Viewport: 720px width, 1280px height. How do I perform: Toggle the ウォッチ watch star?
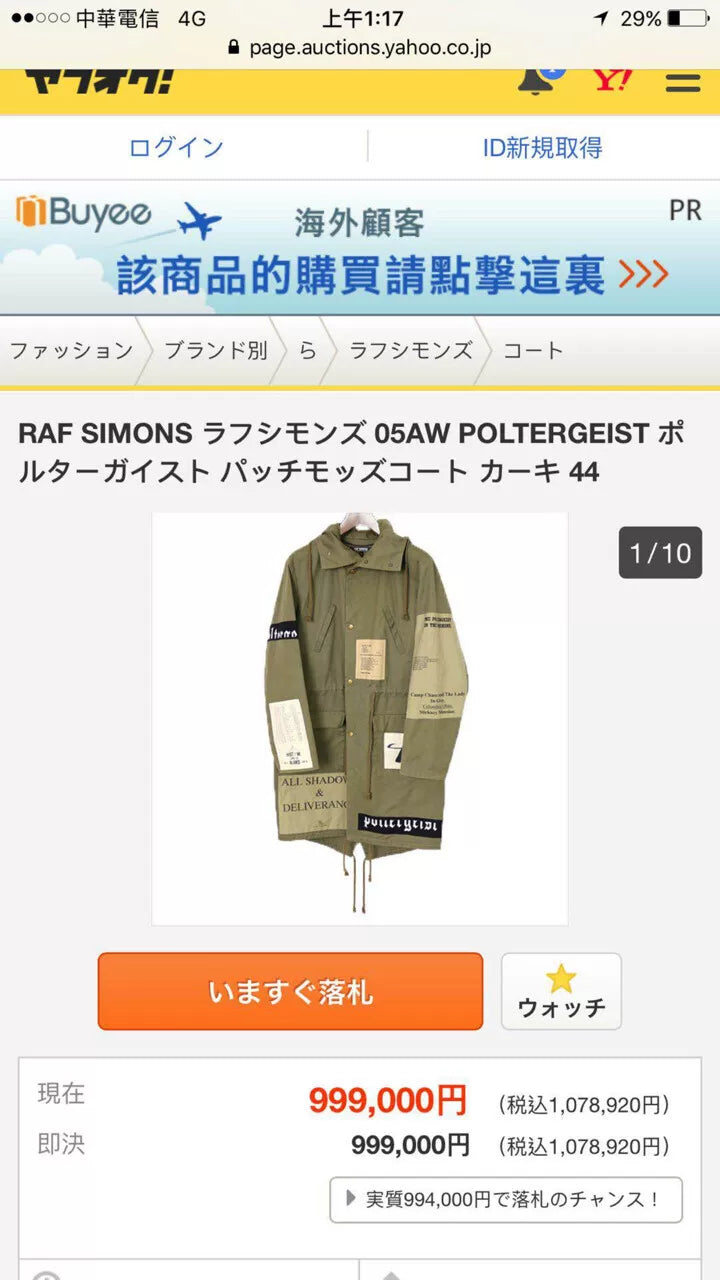pyautogui.click(x=561, y=991)
